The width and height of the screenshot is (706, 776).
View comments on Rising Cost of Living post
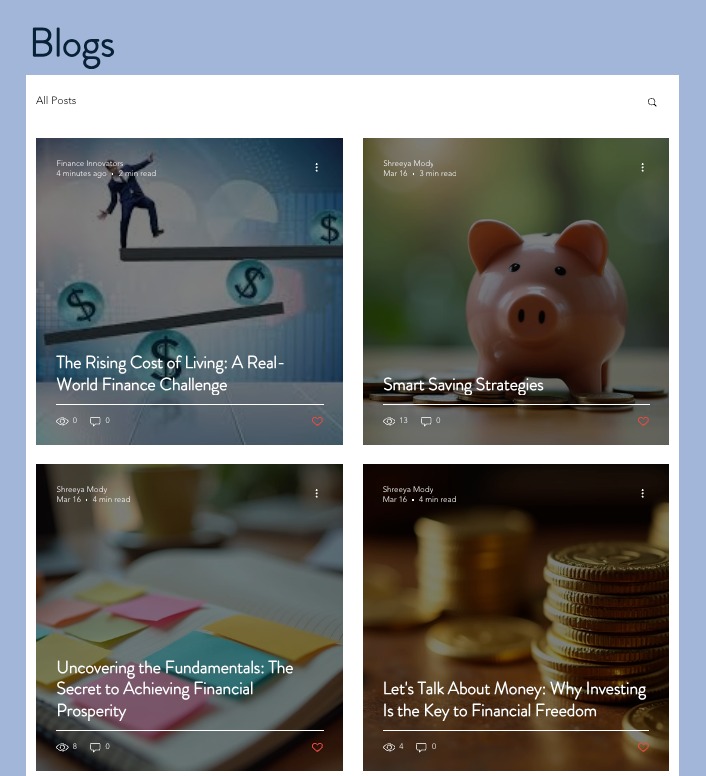(100, 421)
